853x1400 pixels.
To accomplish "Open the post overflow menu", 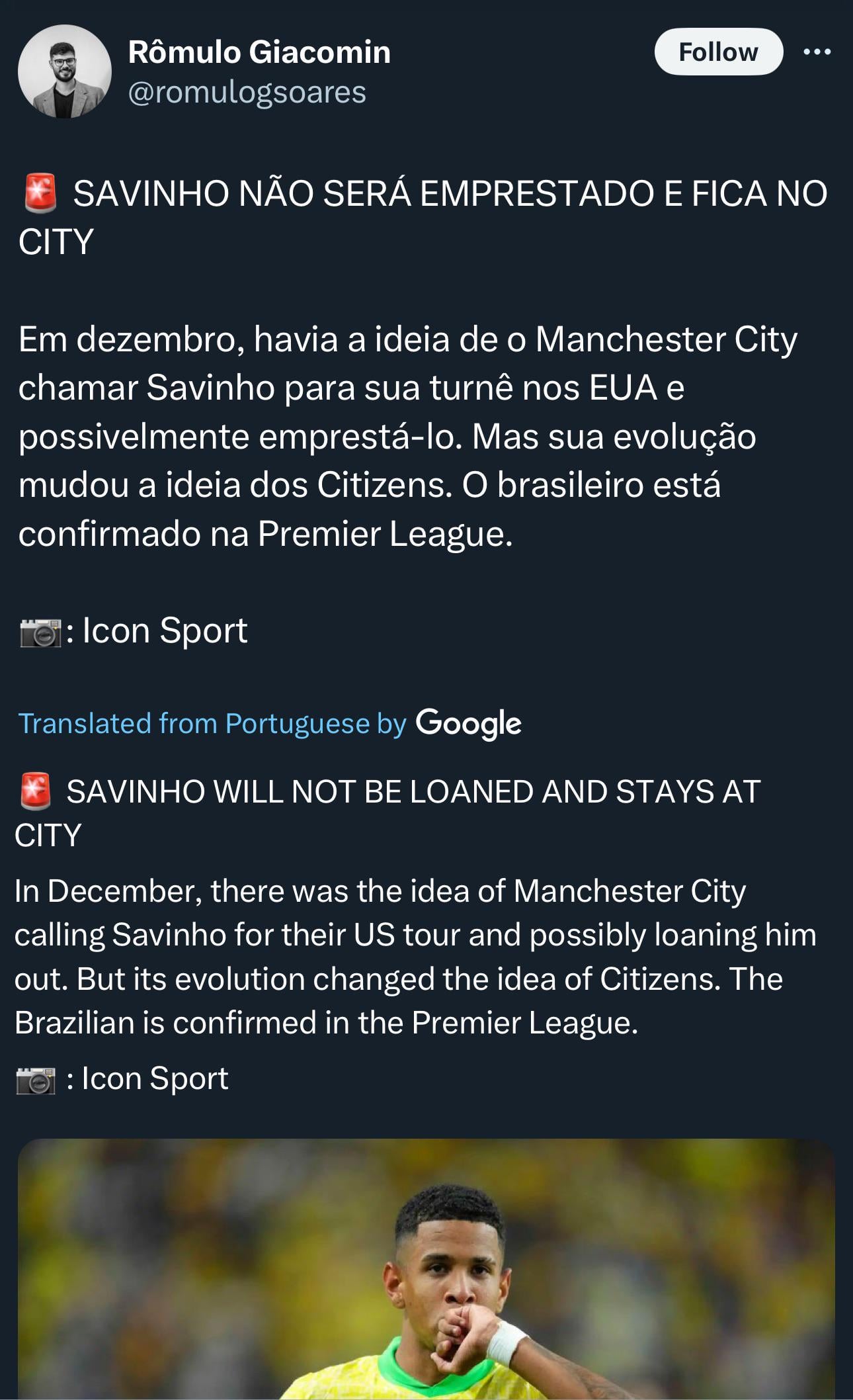I will [817, 52].
